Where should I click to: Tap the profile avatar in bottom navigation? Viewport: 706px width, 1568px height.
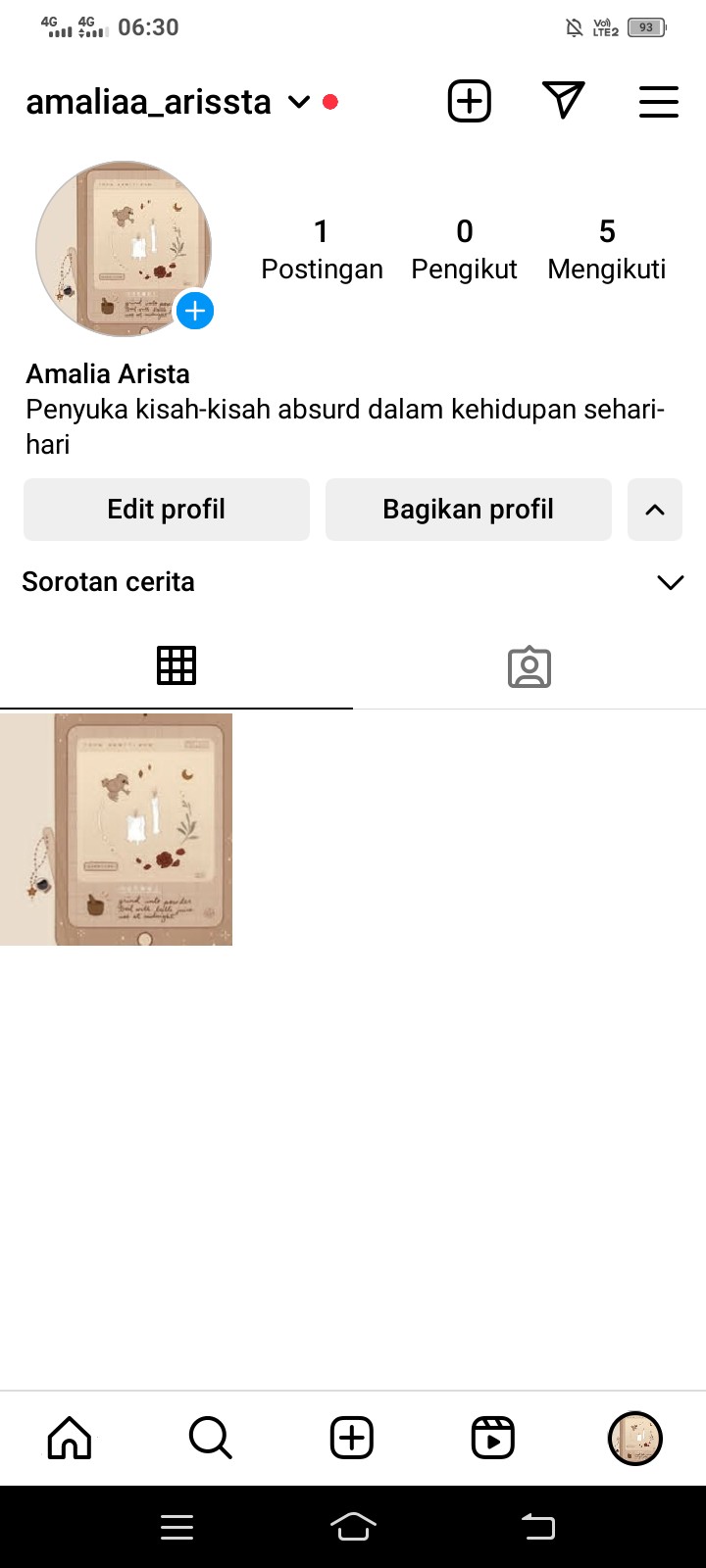635,1438
